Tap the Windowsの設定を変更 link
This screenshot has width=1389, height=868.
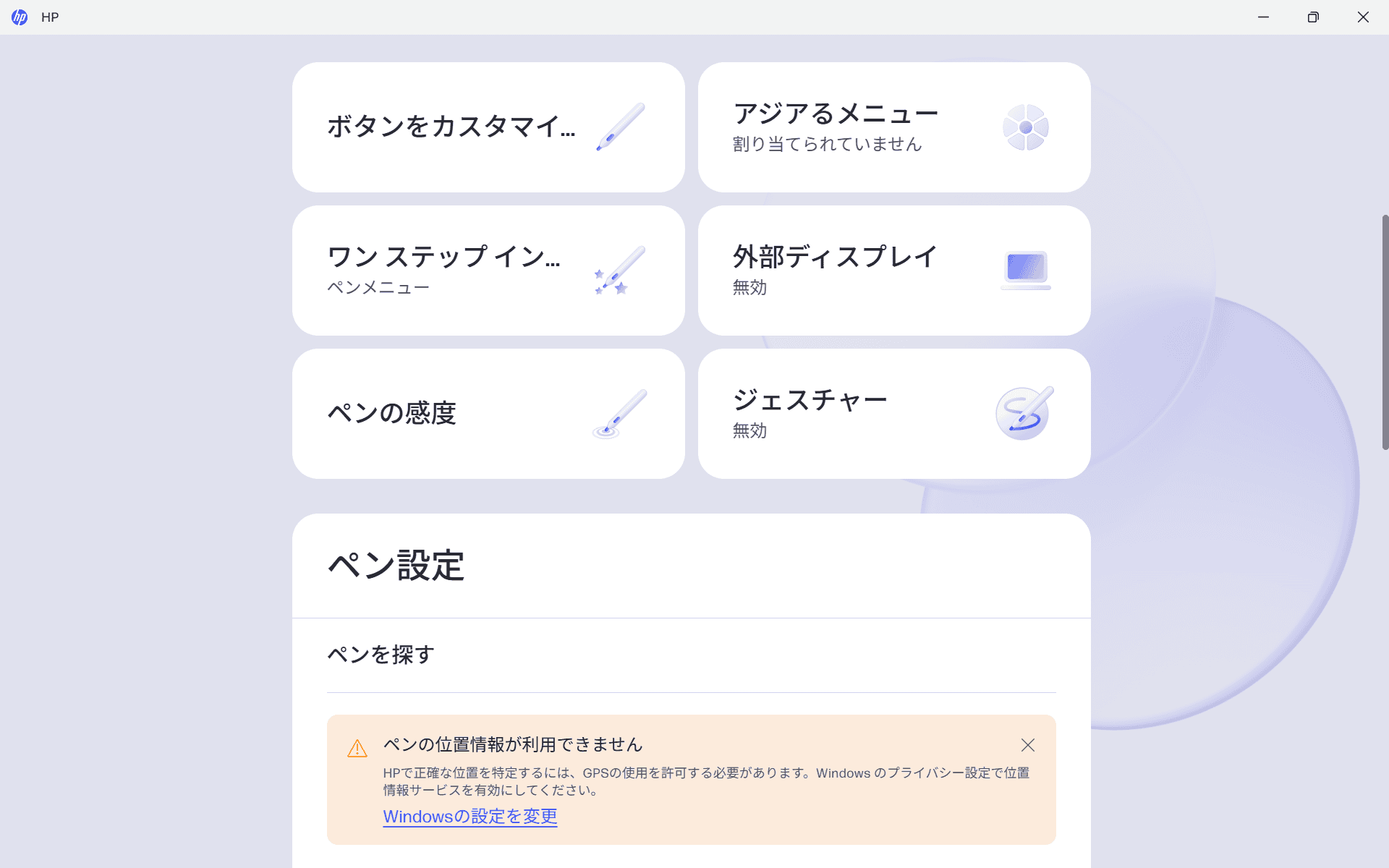tap(470, 817)
